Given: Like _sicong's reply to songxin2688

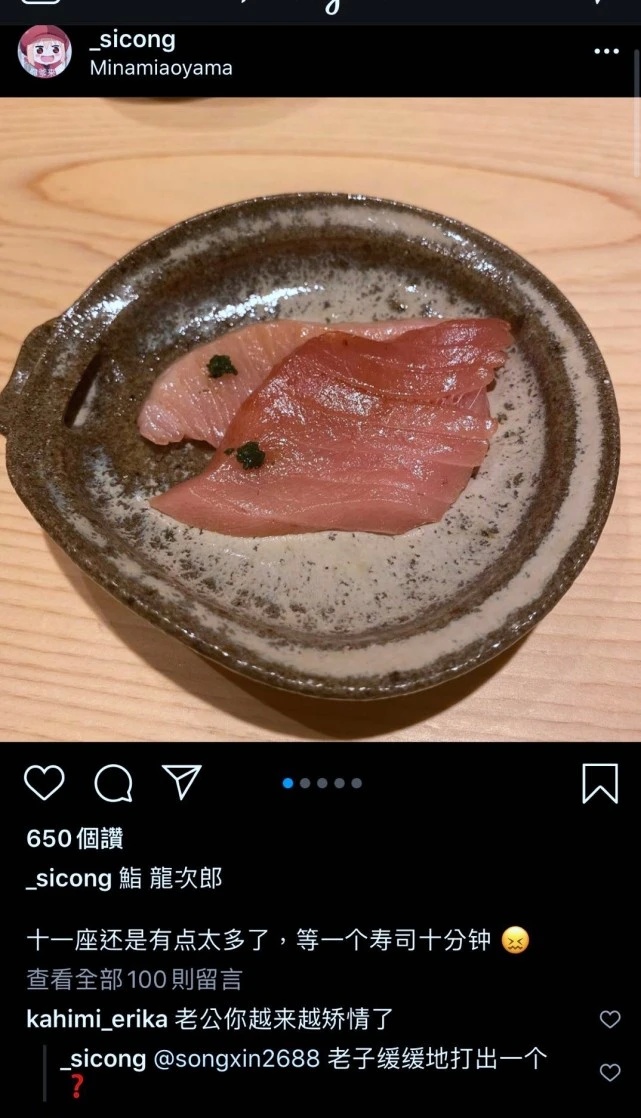Looking at the screenshot, I should pos(610,1072).
